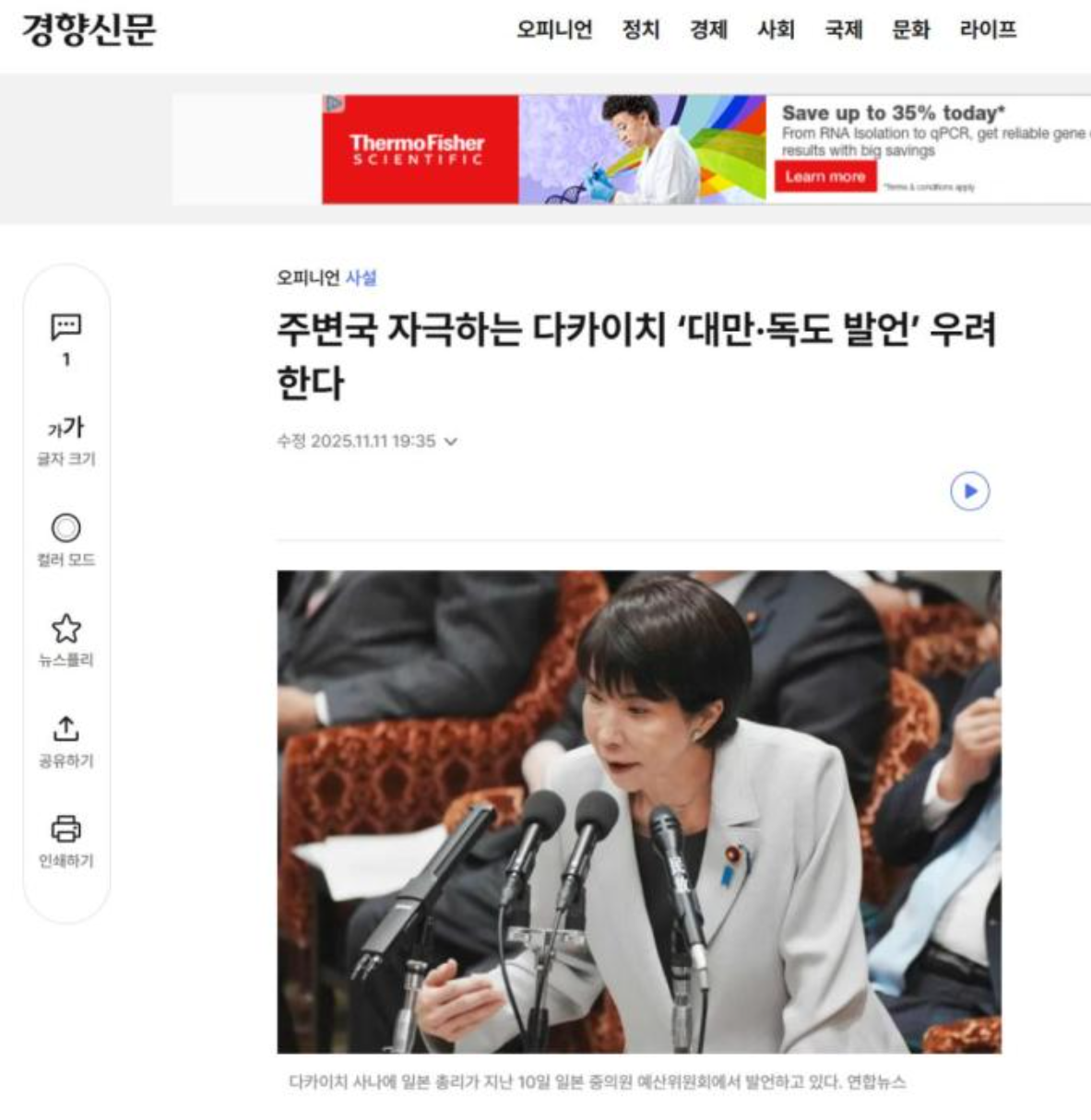Play the article audio
This screenshot has height=1120, width=1091.
969,491
